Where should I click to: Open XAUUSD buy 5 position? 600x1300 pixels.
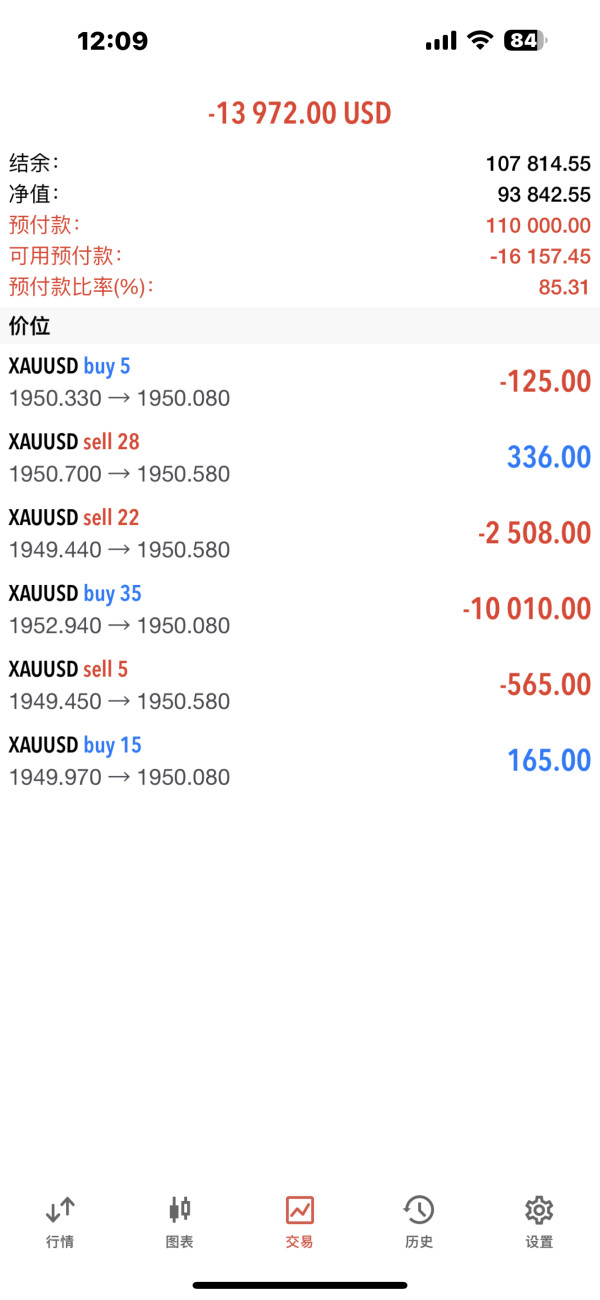pyautogui.click(x=300, y=382)
